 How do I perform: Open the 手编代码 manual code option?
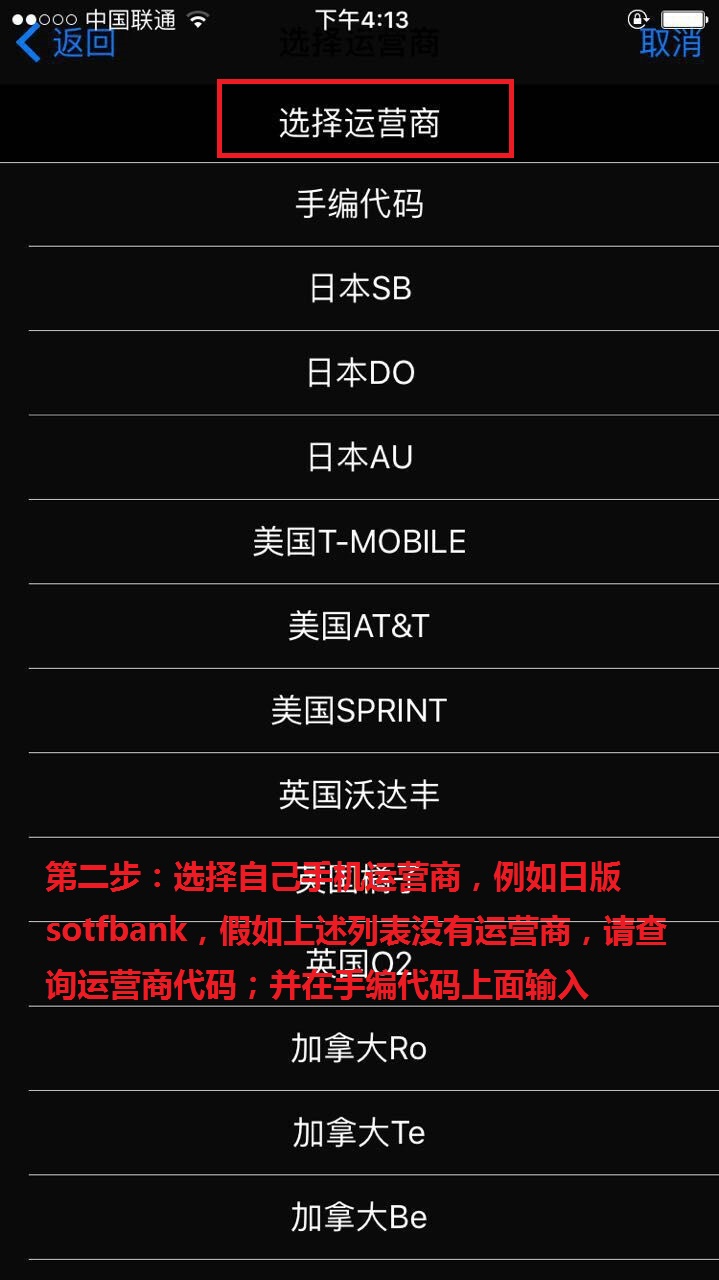pyautogui.click(x=360, y=204)
